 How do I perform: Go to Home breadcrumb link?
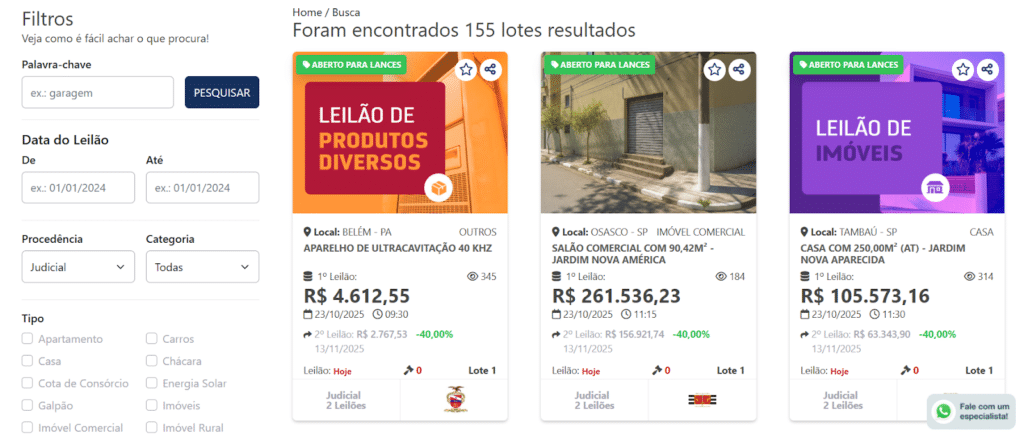(307, 12)
